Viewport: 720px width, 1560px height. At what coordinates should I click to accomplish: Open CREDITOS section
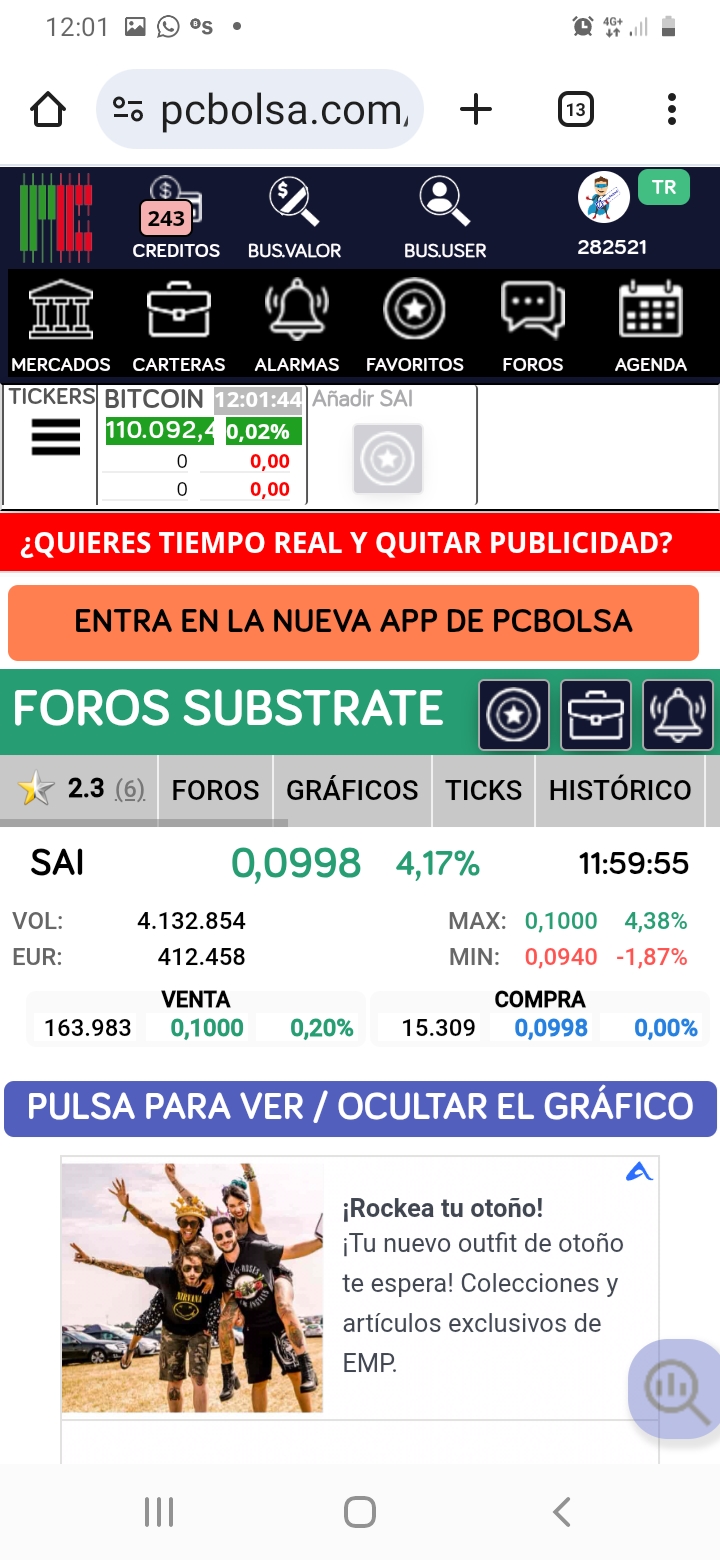[x=176, y=218]
